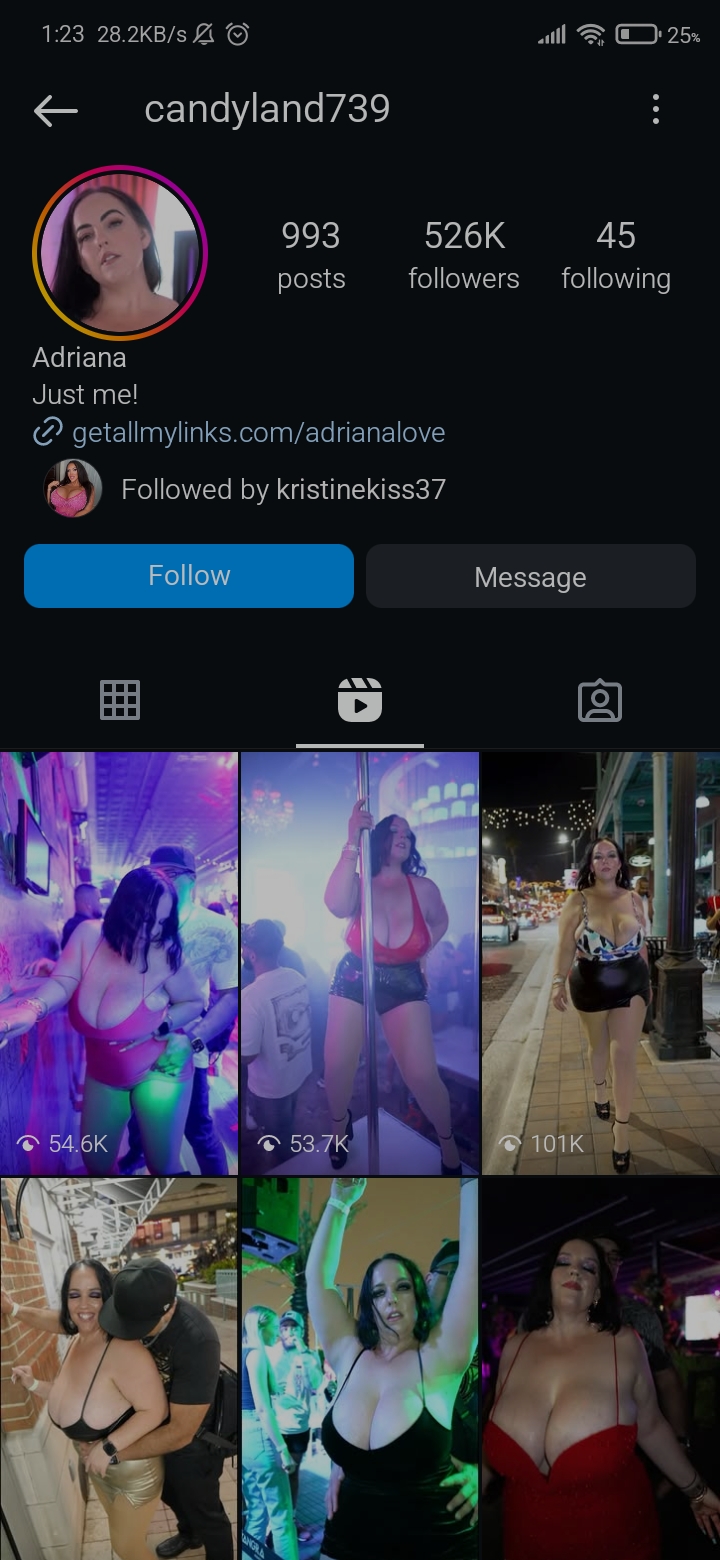Open the 45 following list
This screenshot has height=1560, width=720.
(616, 255)
